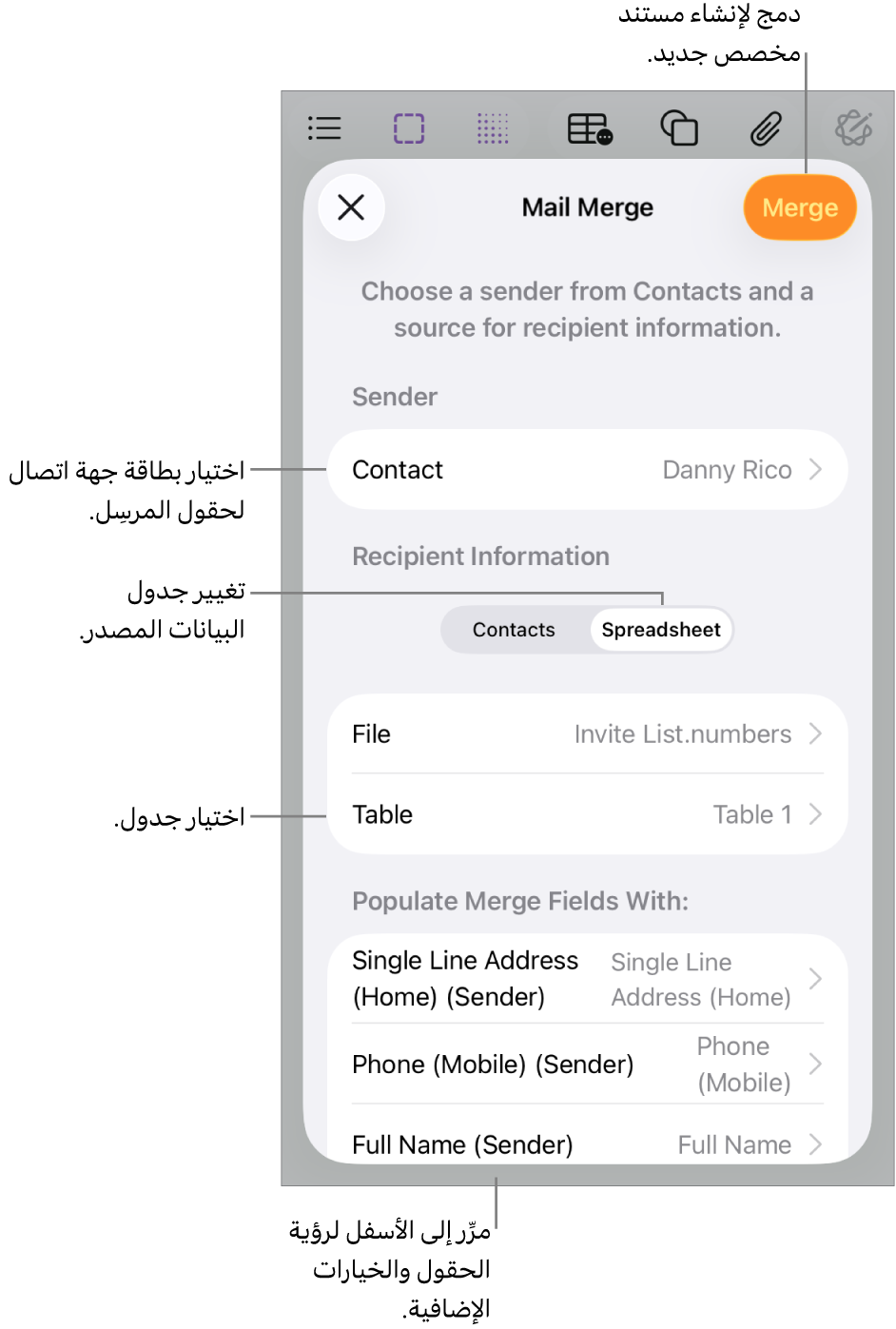Open the Contact sender row
This screenshot has width=896, height=1329.
(587, 470)
